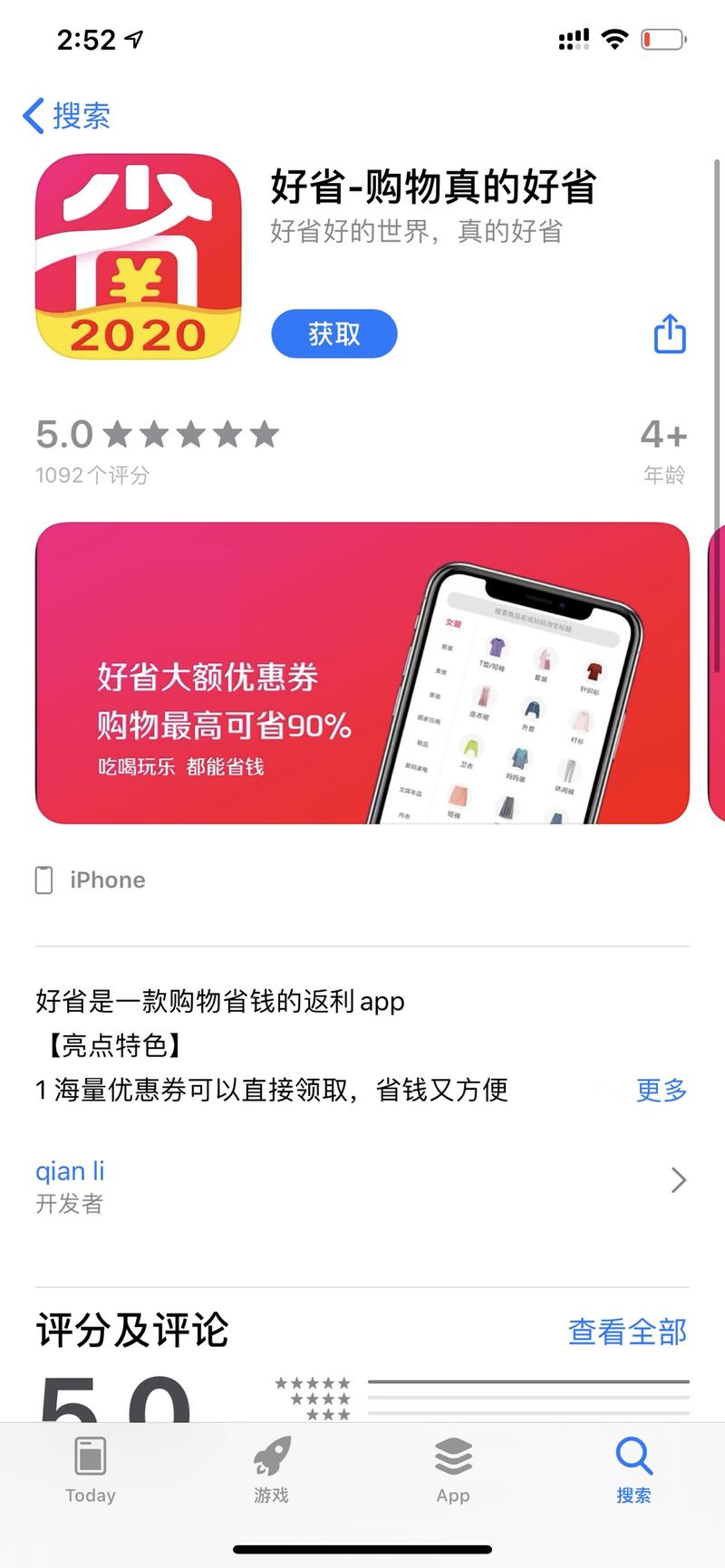Tap 更多 to expand the app description
The image size is (725, 1568).
(661, 1091)
